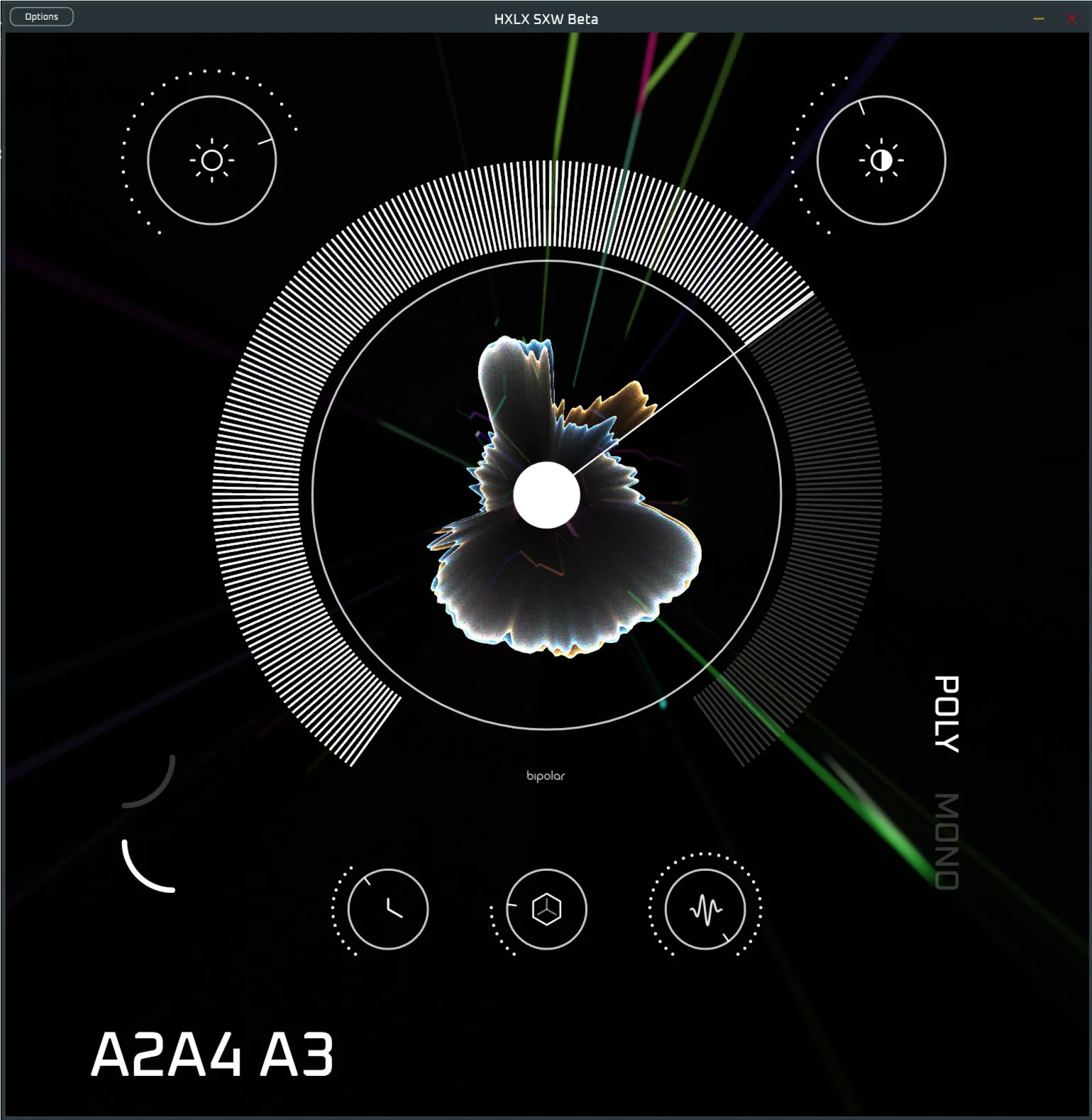Tap the clock time knob
The height and width of the screenshot is (1120, 1092).
pyautogui.click(x=388, y=908)
